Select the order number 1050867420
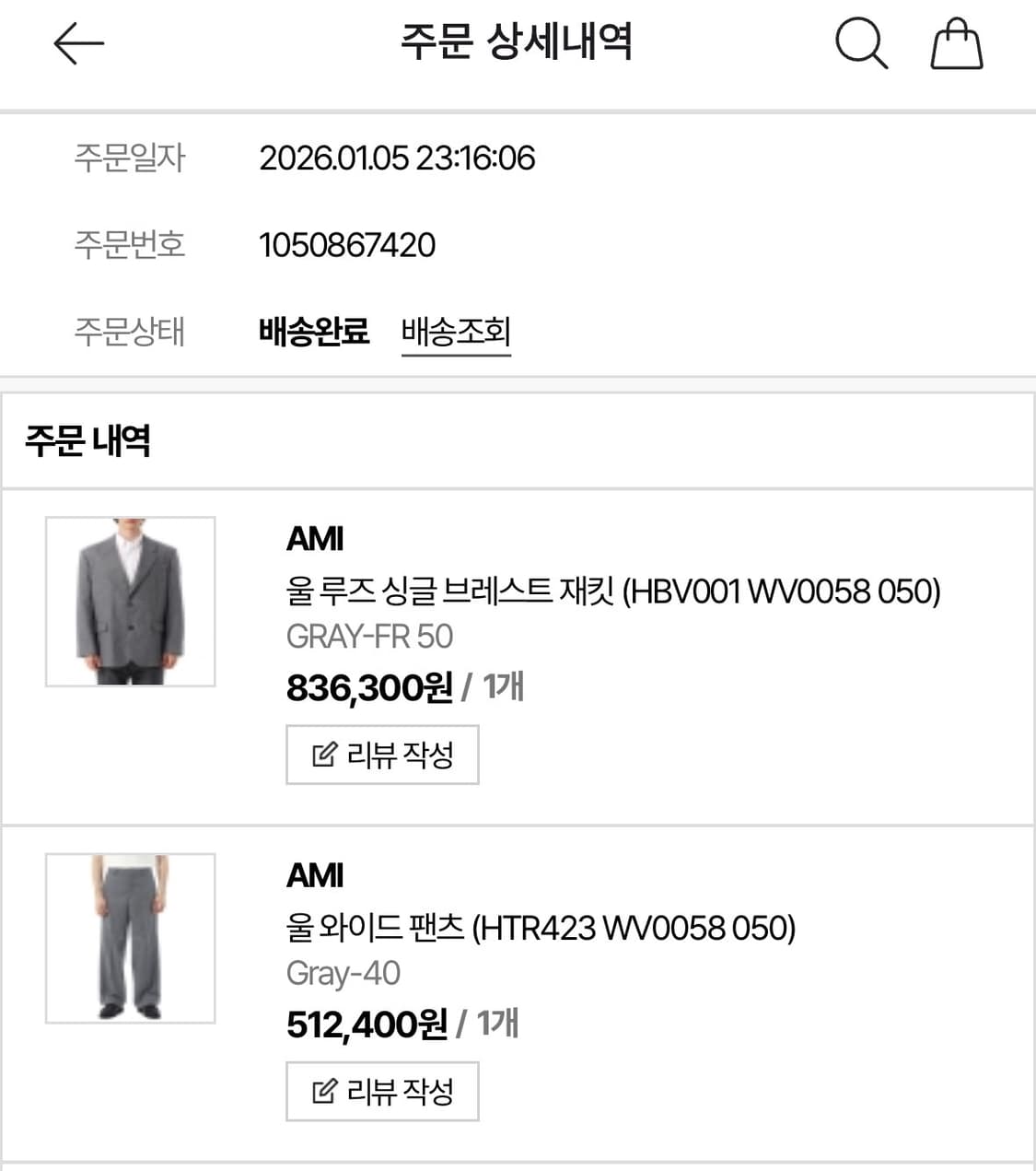 pos(348,244)
